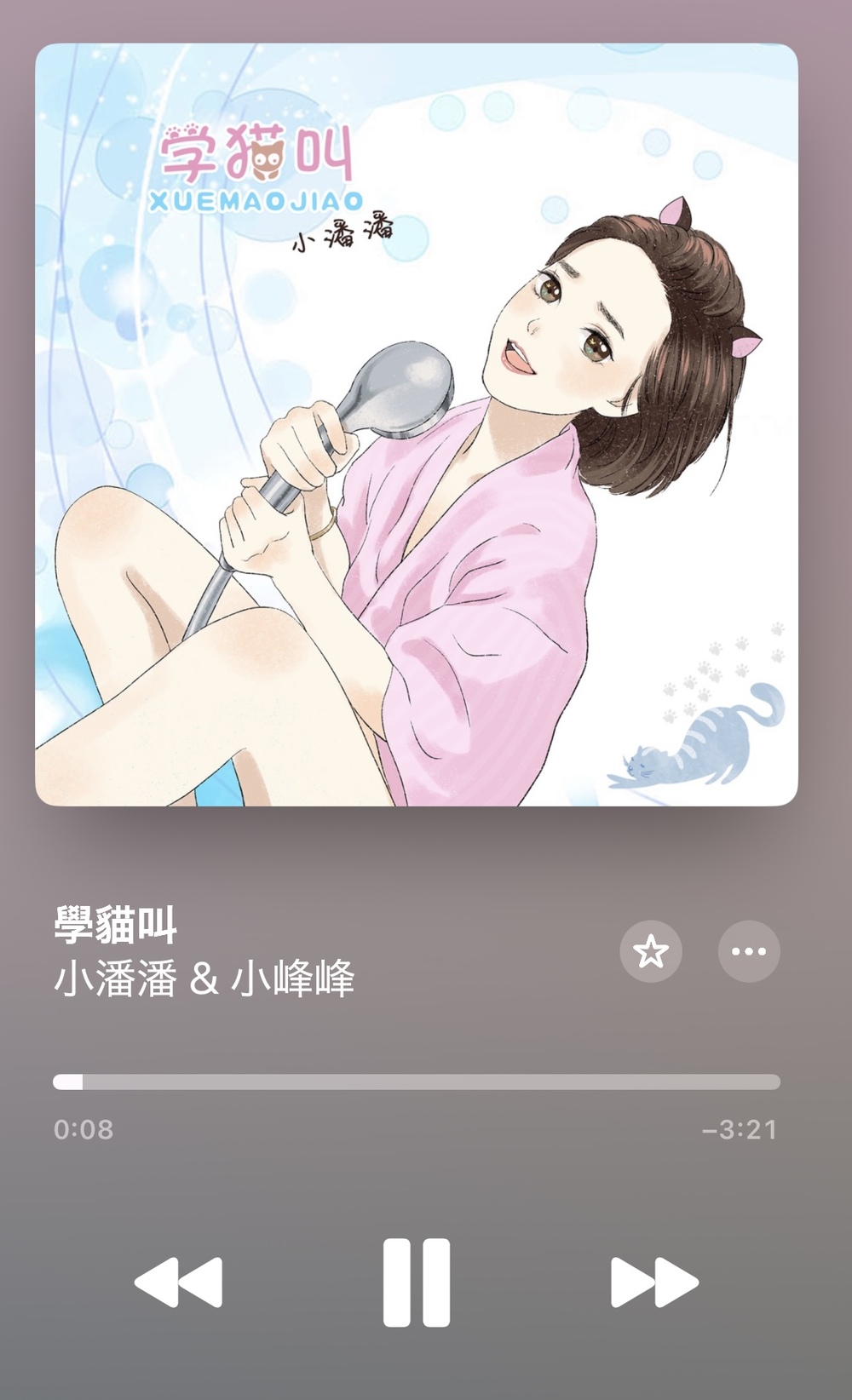Tap the 學貓叫 album artwork
The image size is (852, 1400).
[417, 424]
